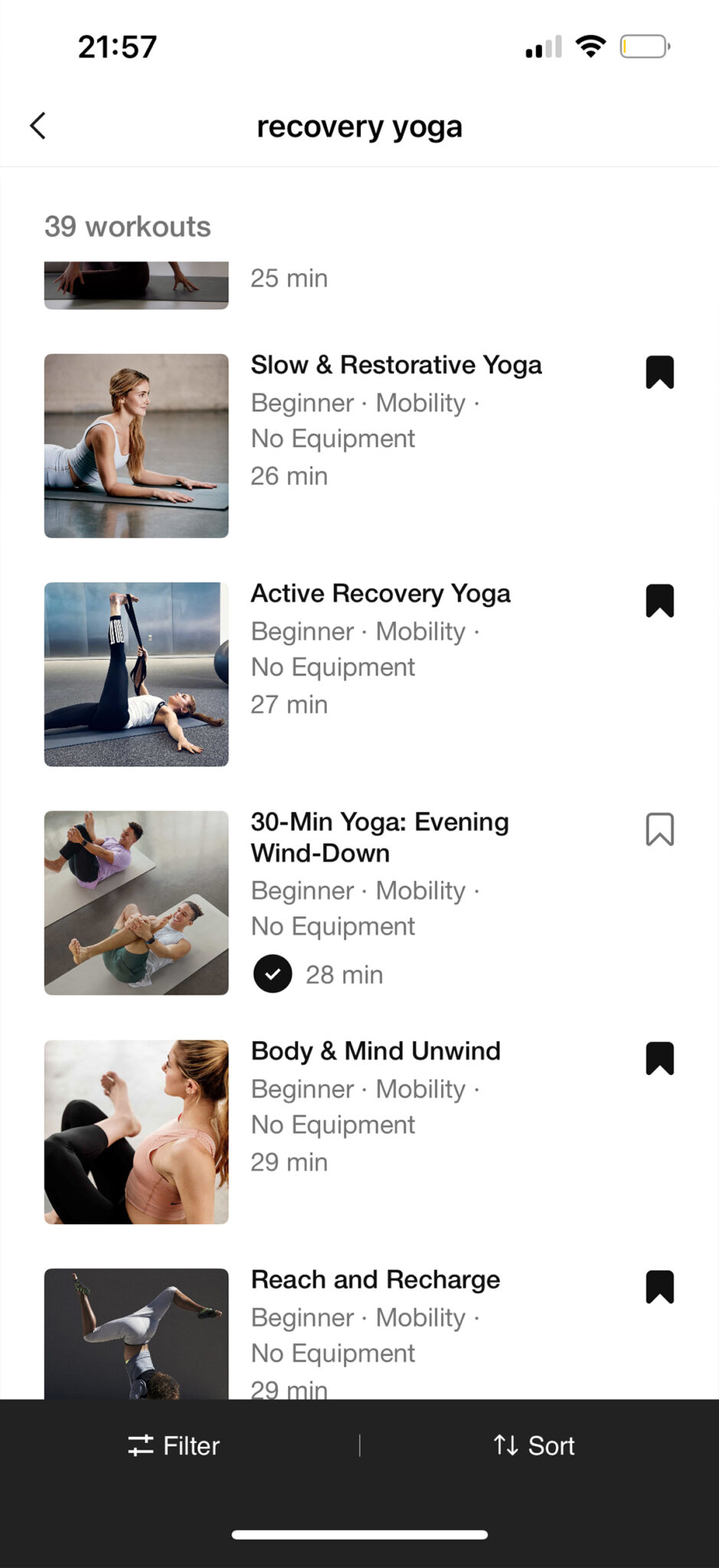
Task: Bookmark the 30-Min Yoga: Evening Wind-Down workout
Action: click(x=659, y=830)
